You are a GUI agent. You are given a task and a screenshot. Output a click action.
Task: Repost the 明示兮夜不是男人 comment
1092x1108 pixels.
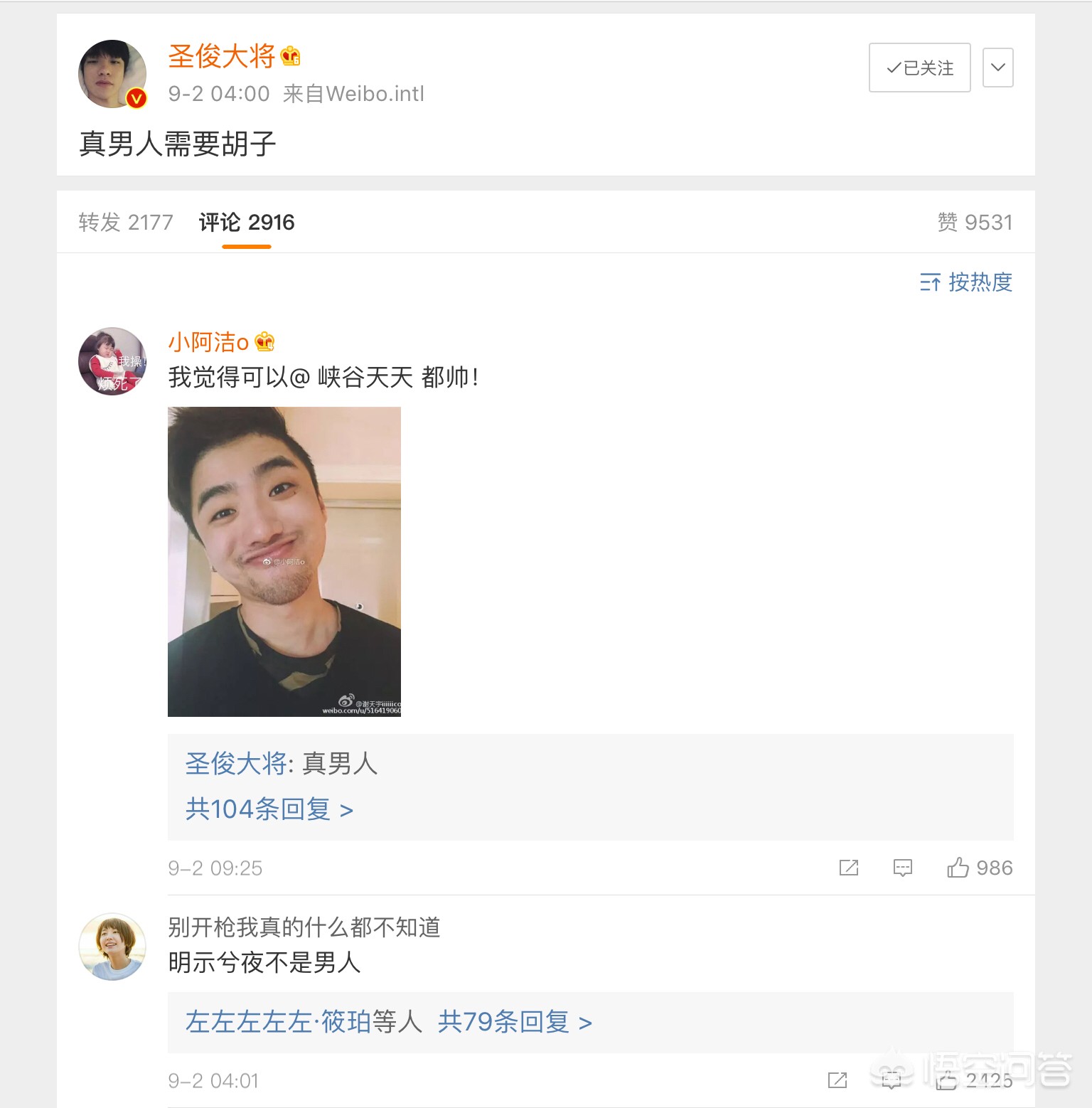pyautogui.click(x=837, y=1080)
